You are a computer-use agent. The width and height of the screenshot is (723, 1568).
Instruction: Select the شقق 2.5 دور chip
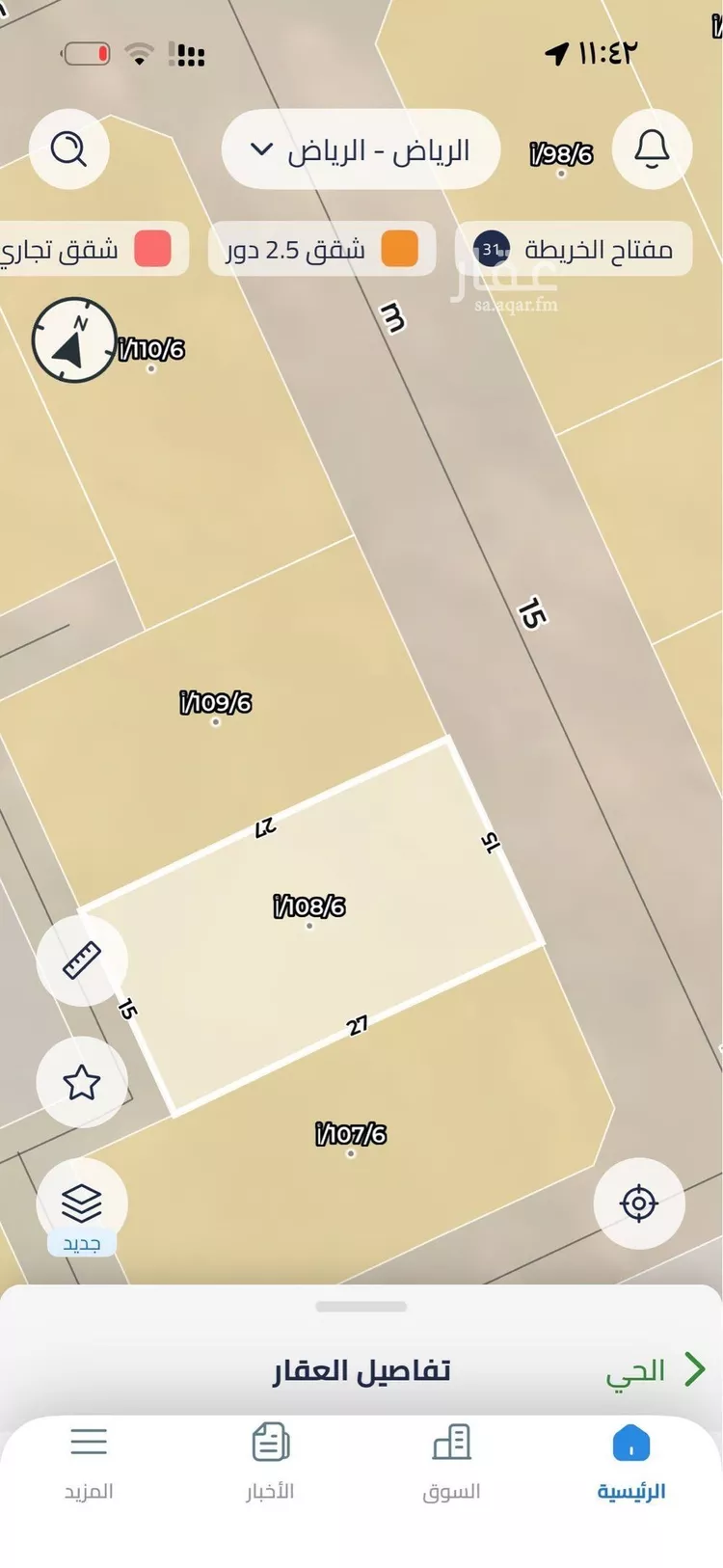coord(321,250)
